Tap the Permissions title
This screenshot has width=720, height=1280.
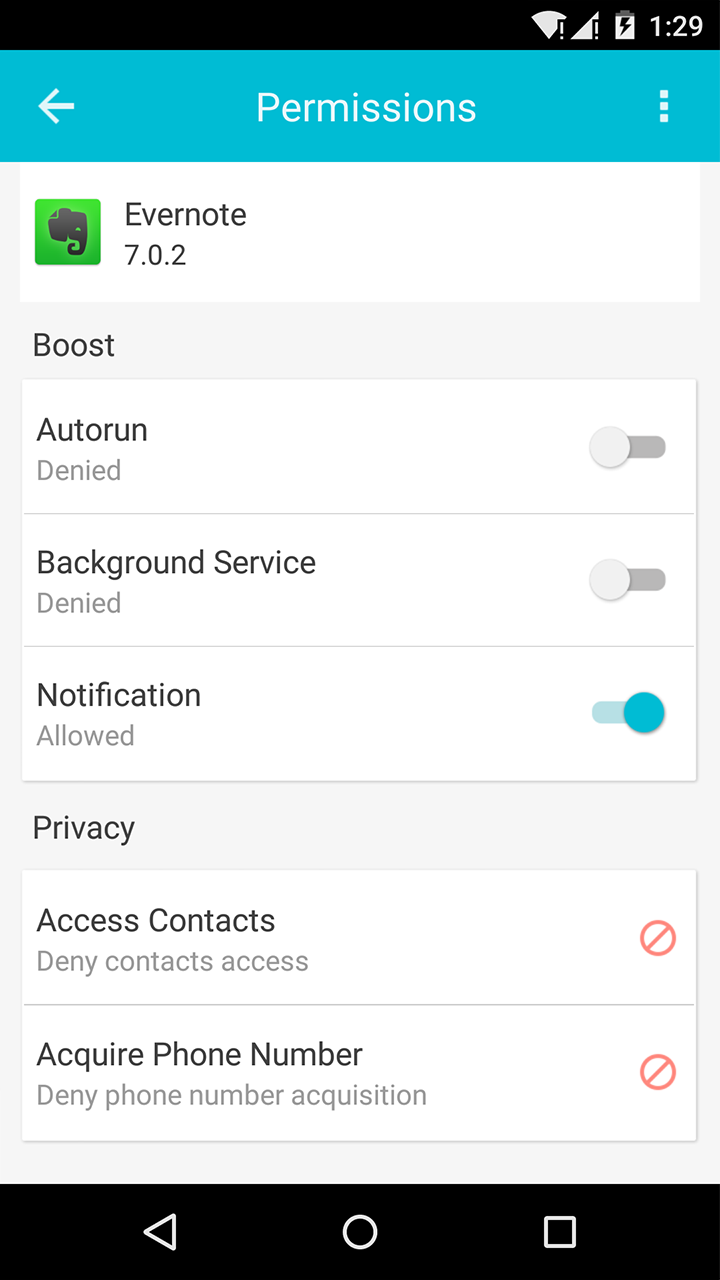[x=366, y=106]
